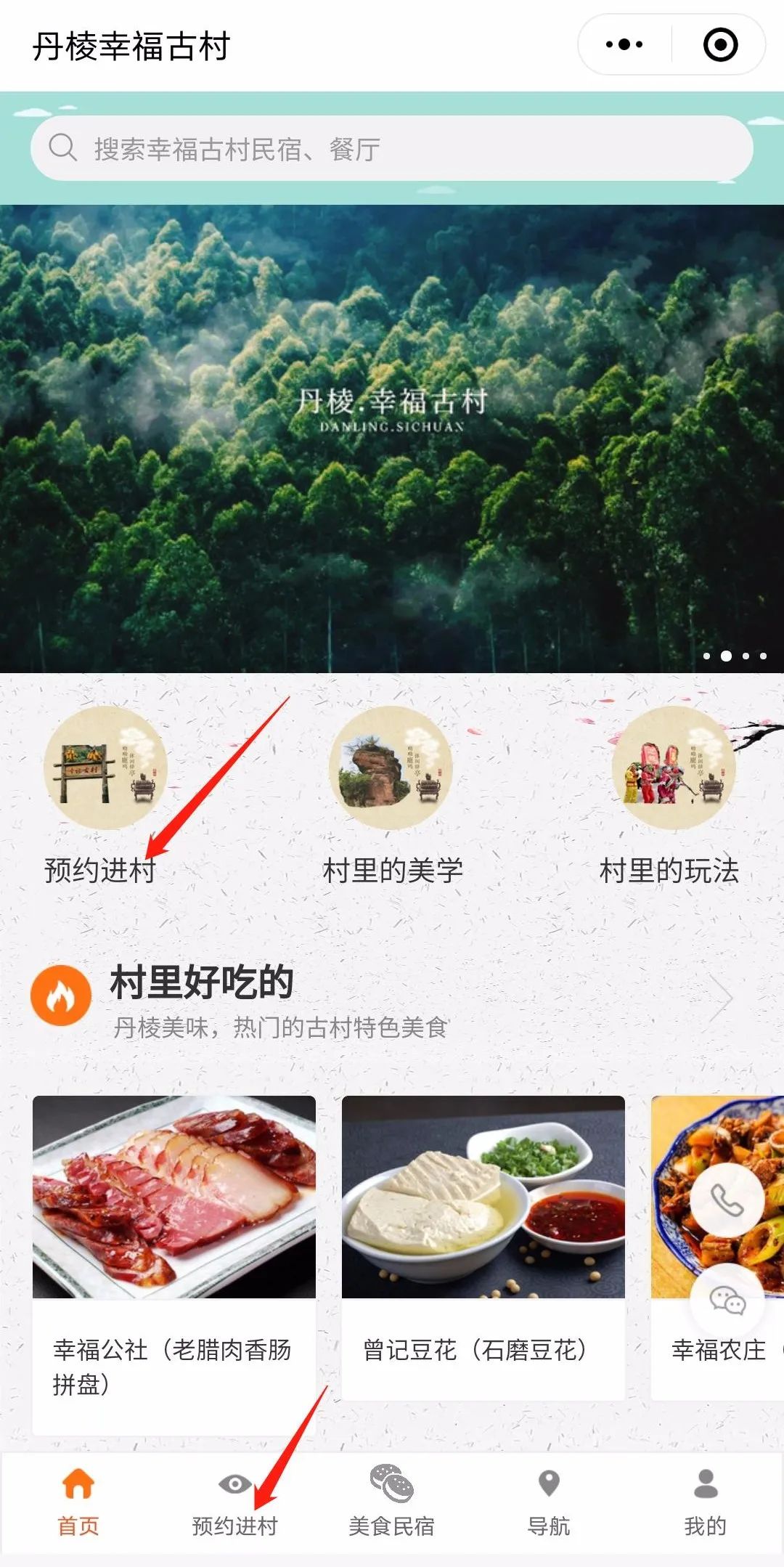The image size is (784, 1567).
Task: Open the 导航 tab
Action: tap(549, 1502)
